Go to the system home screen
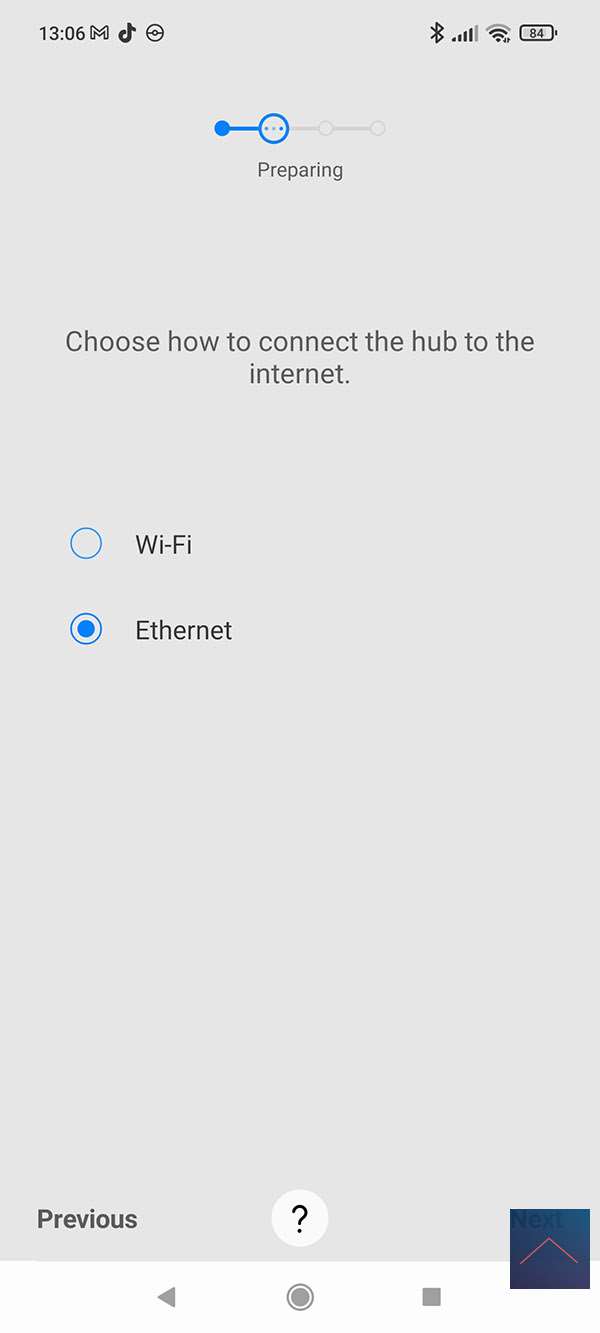Image resolution: width=600 pixels, height=1333 pixels. (x=299, y=1297)
